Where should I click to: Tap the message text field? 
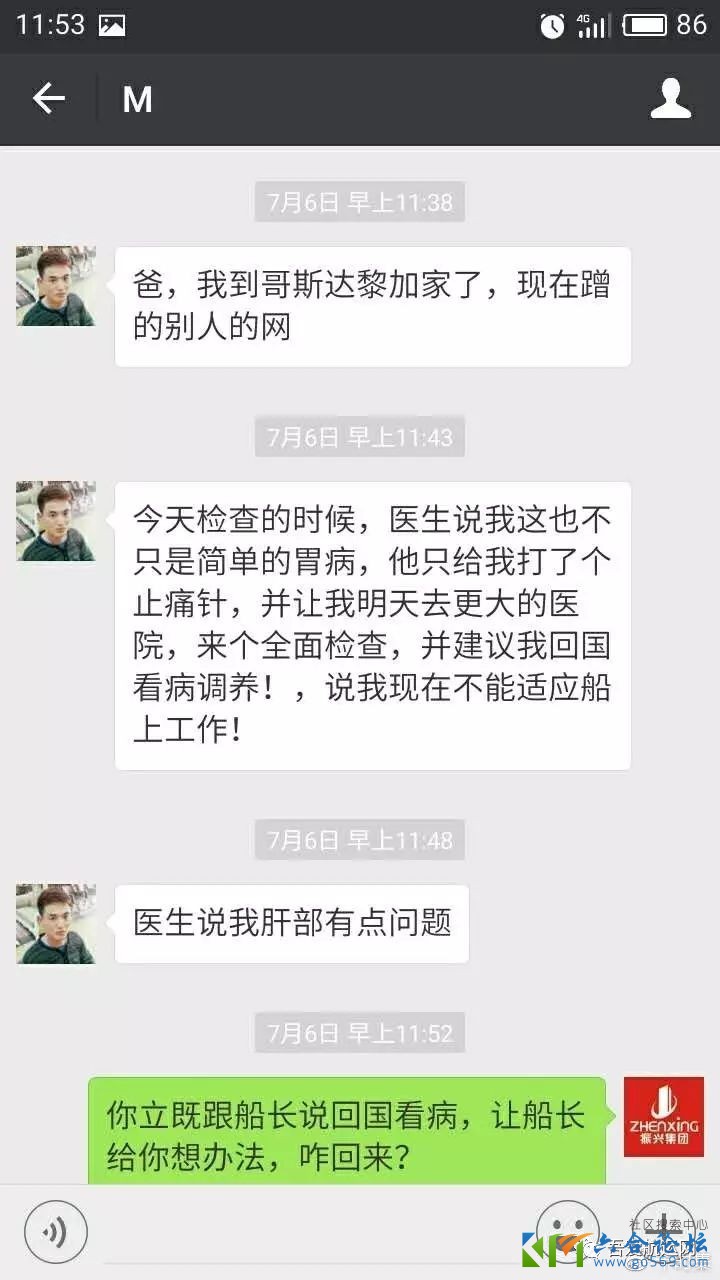[310, 1232]
